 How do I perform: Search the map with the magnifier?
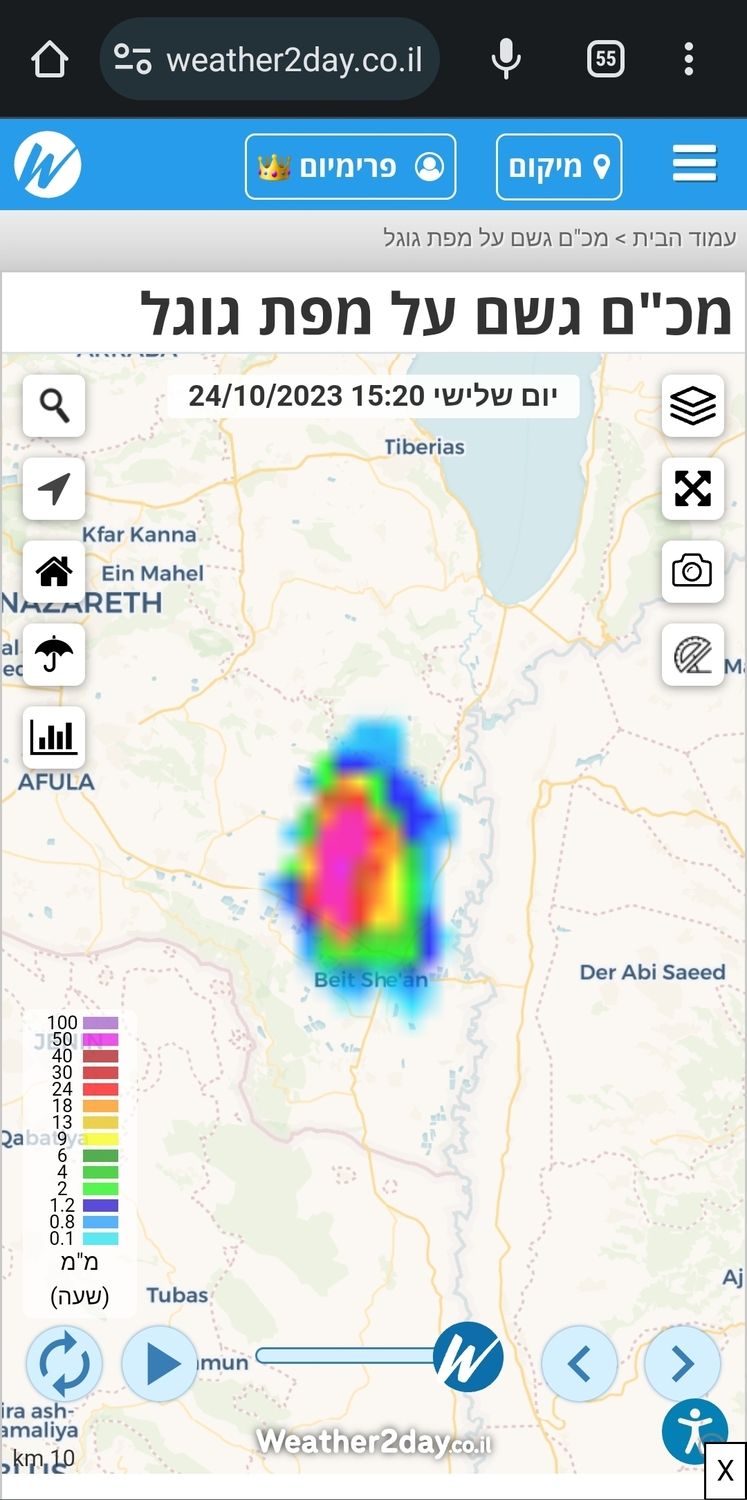tap(54, 405)
